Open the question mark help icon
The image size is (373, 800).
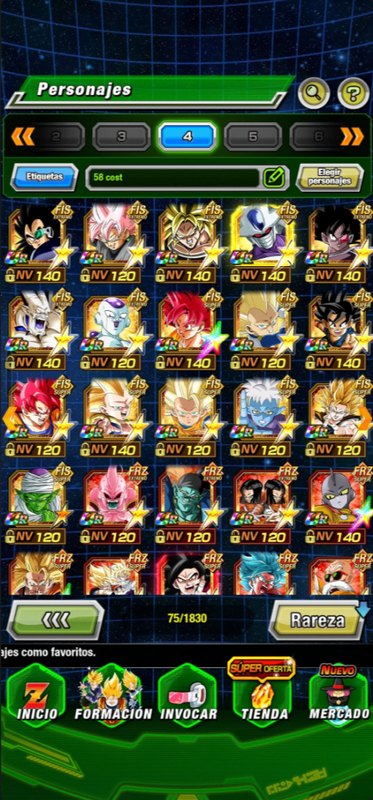point(354,93)
